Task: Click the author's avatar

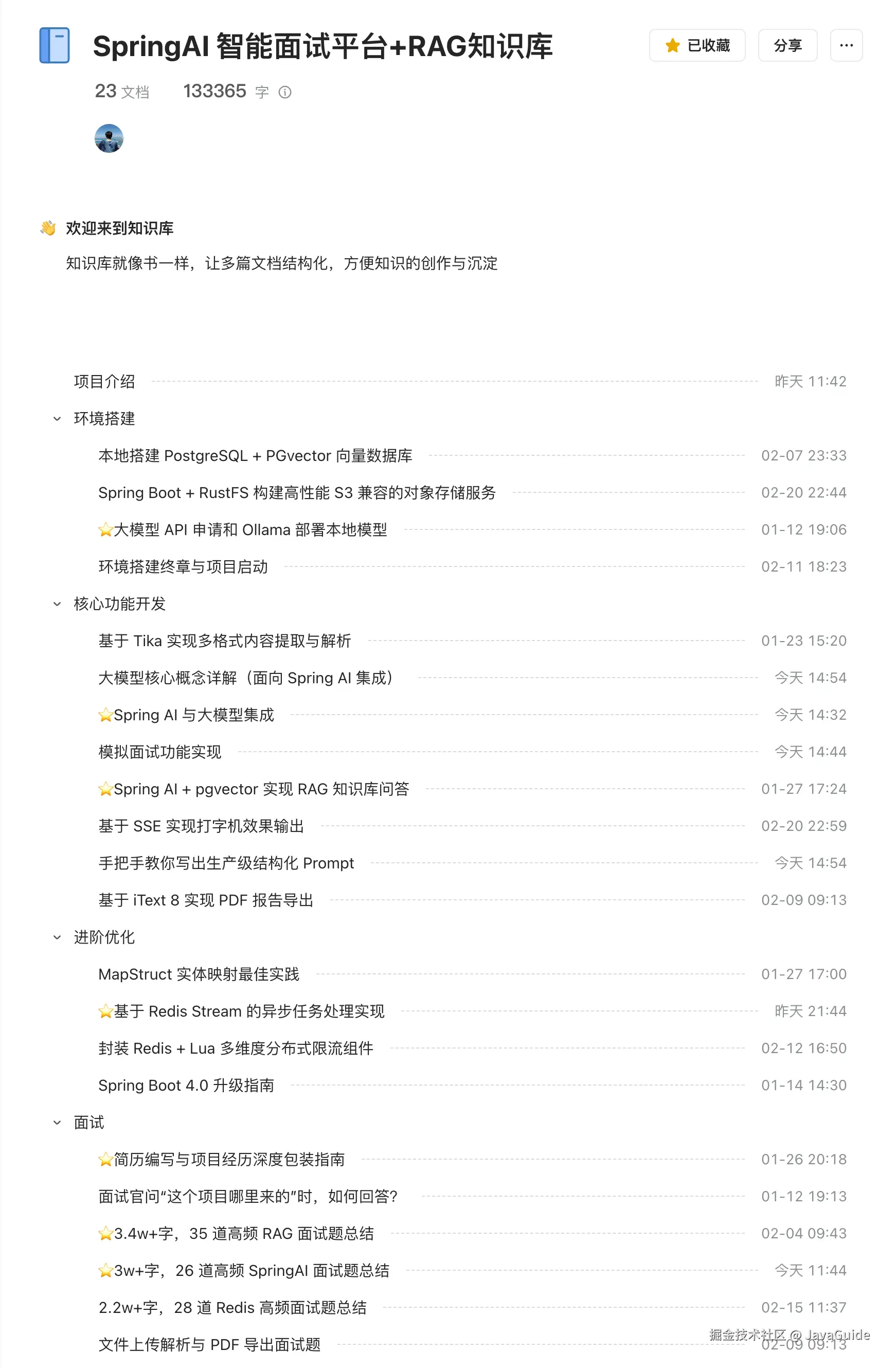Action: 109,138
